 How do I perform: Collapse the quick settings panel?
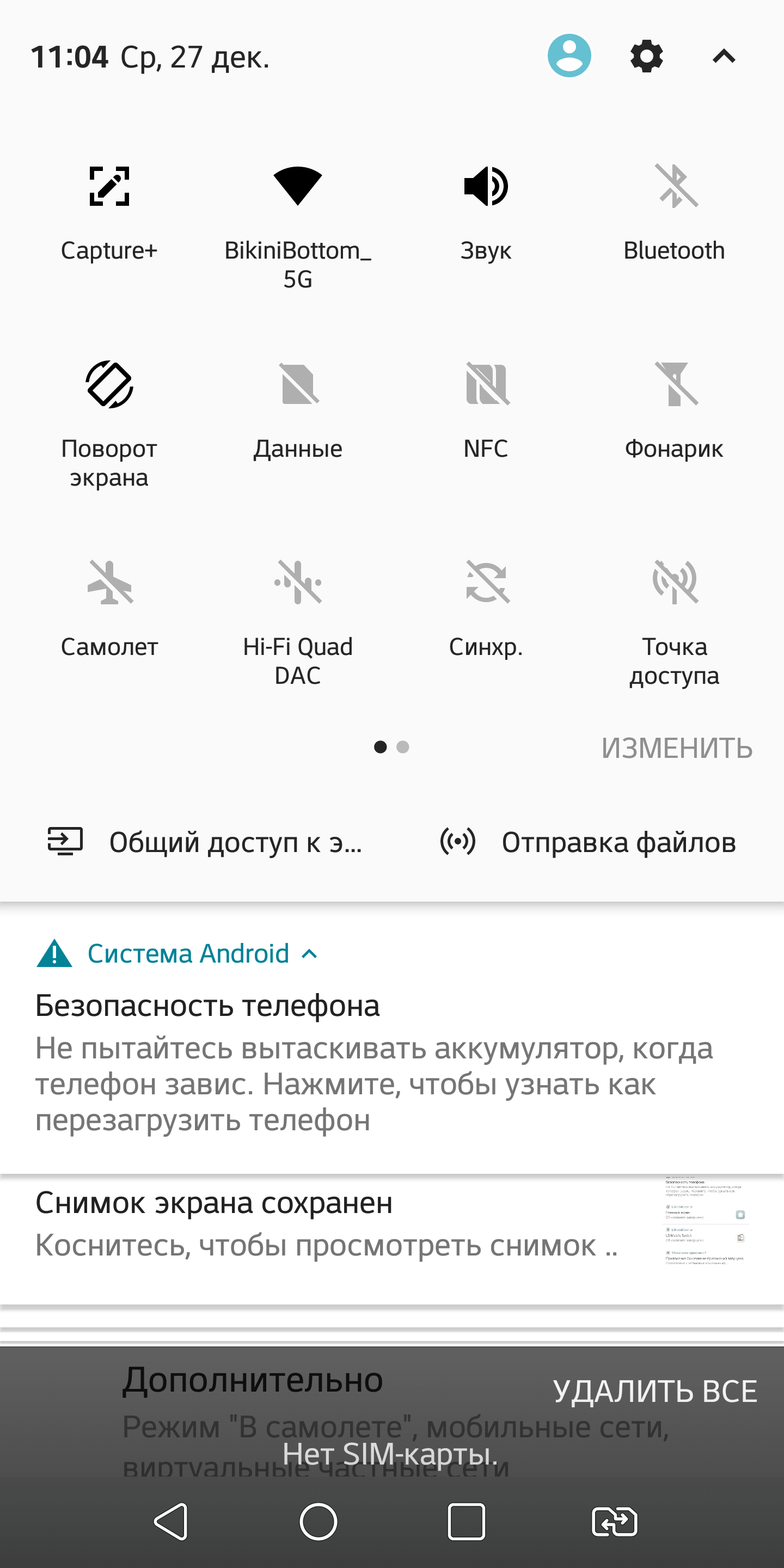coord(723,57)
